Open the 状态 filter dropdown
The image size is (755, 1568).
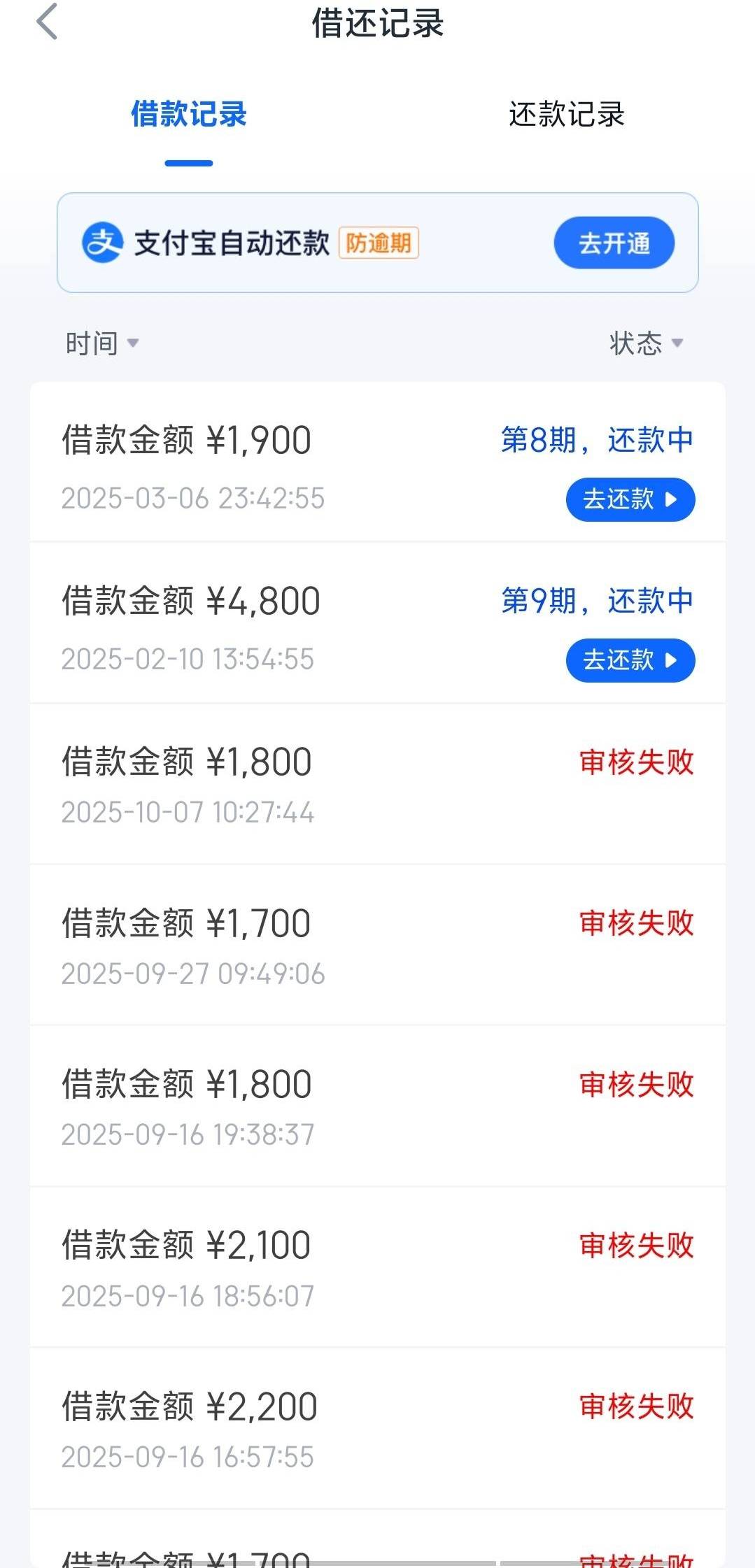[645, 343]
